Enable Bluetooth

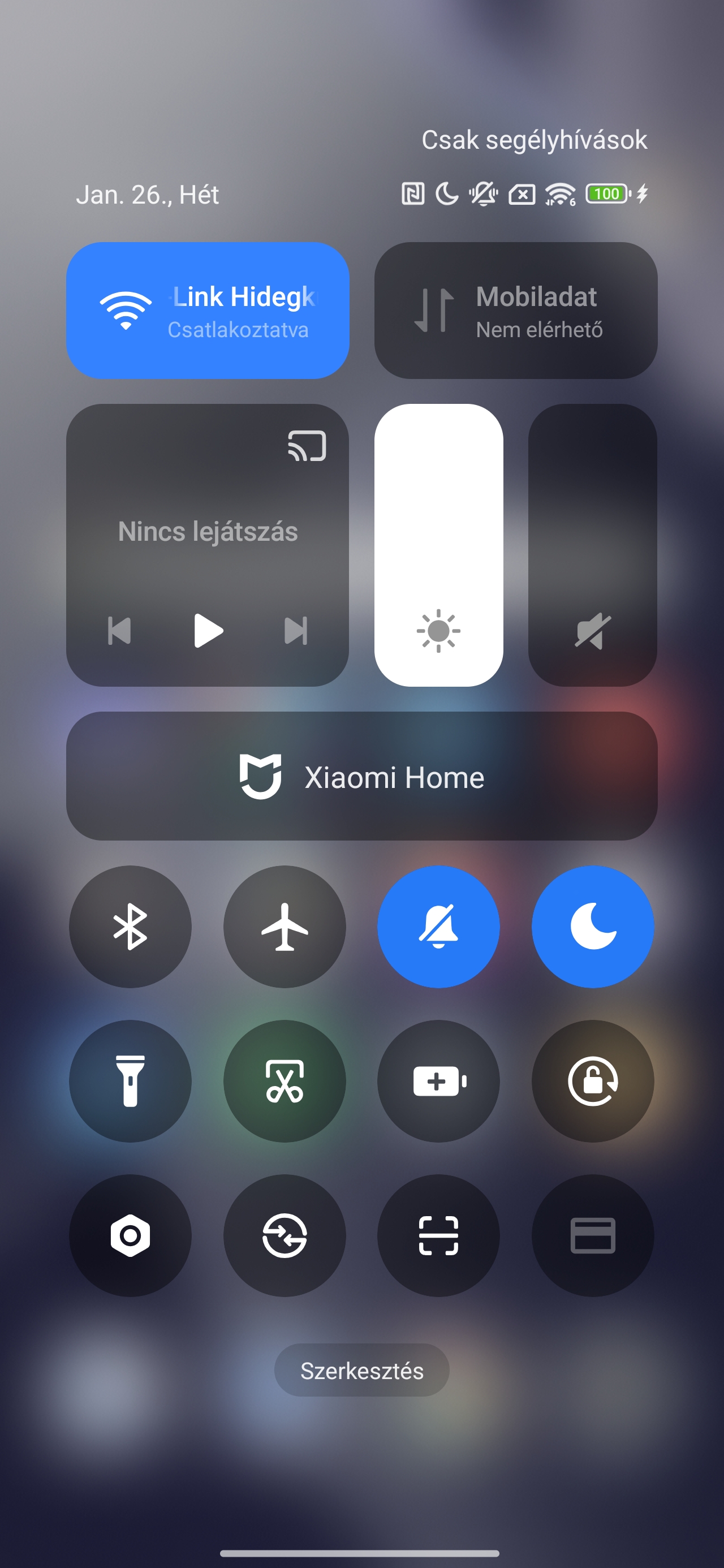click(130, 927)
